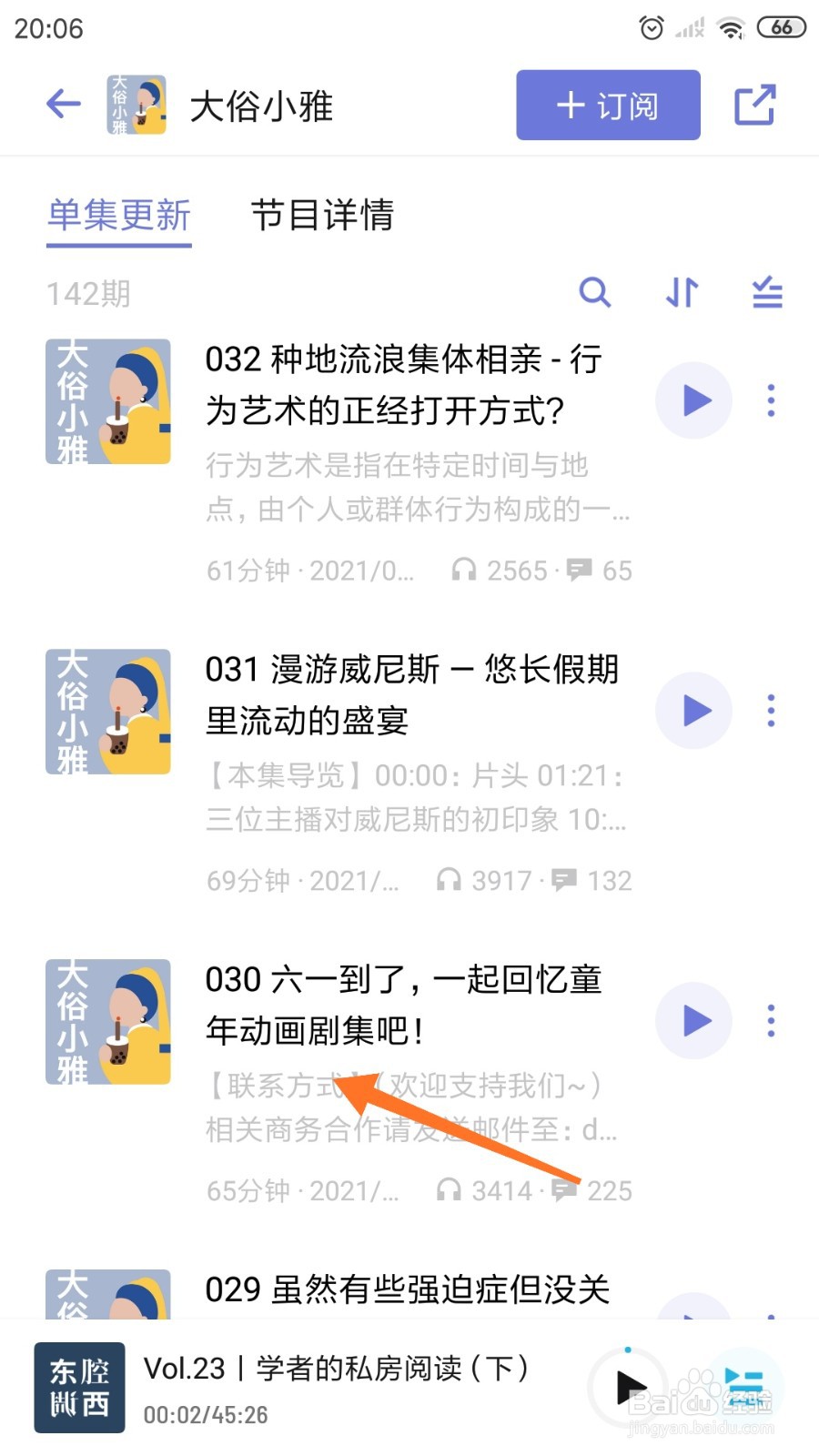Open the filter icon next to sort
Screen dimensions: 819x1456
(x=765, y=293)
